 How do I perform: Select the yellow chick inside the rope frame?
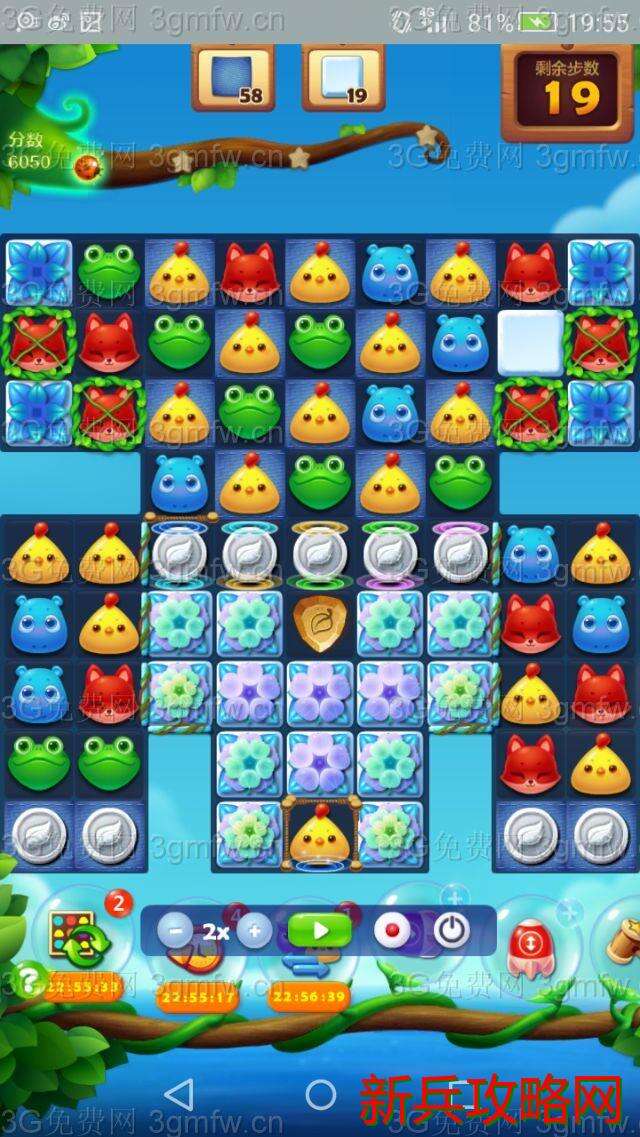click(x=320, y=832)
